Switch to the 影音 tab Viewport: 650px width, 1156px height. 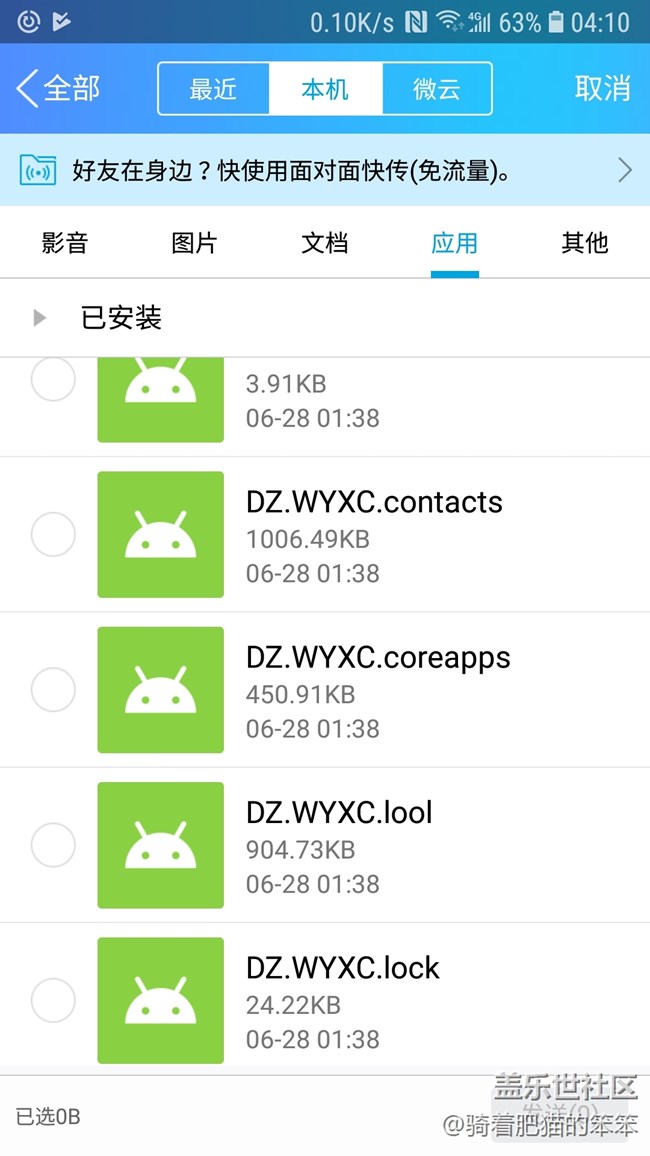65,243
